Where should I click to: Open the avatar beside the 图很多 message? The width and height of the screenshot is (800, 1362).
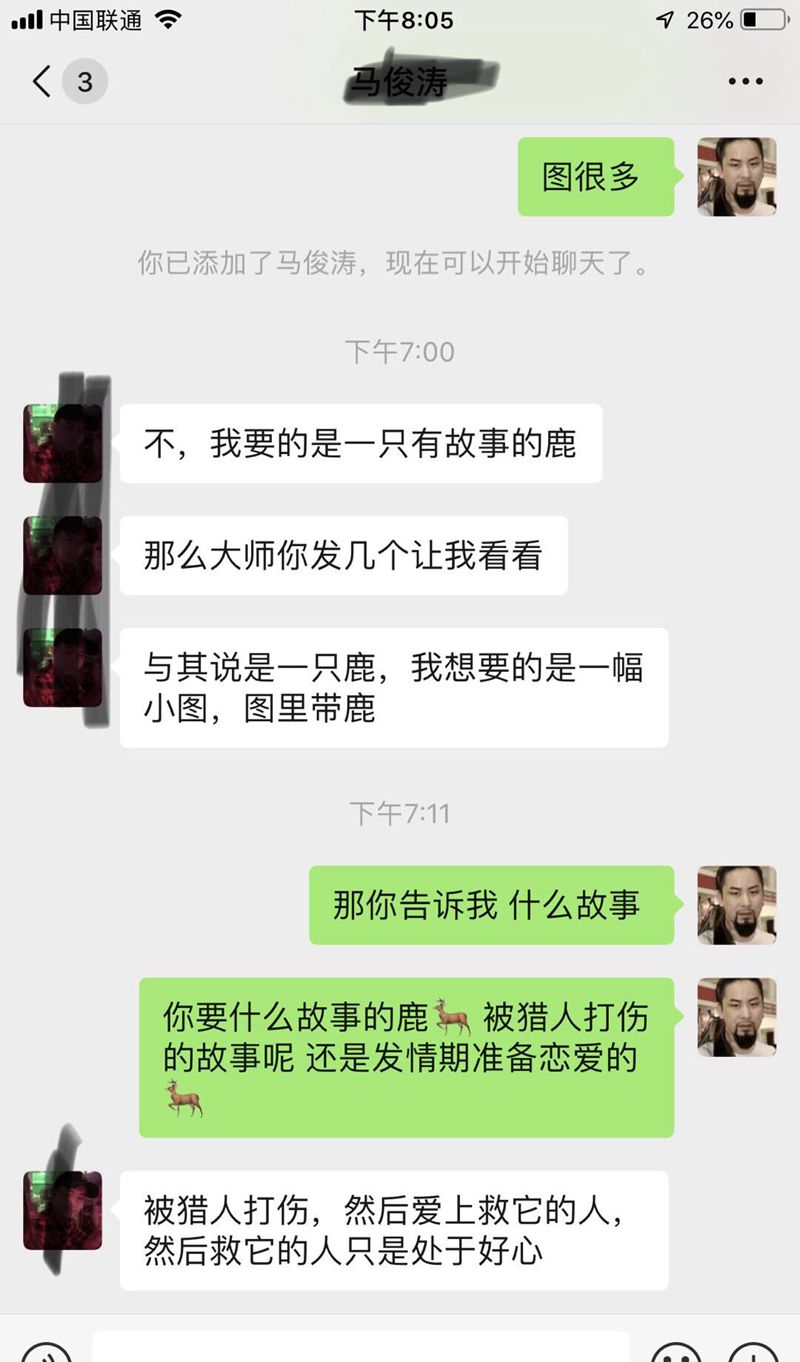point(737,177)
